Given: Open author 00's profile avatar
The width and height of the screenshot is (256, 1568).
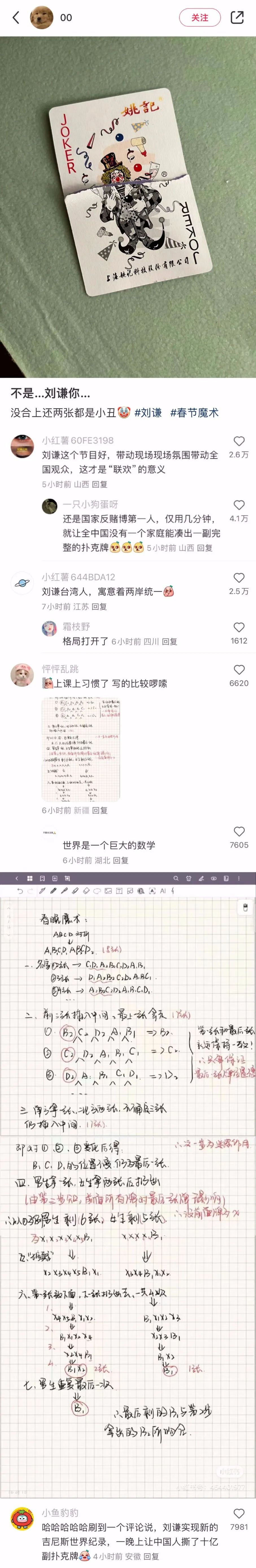Looking at the screenshot, I should (41, 18).
